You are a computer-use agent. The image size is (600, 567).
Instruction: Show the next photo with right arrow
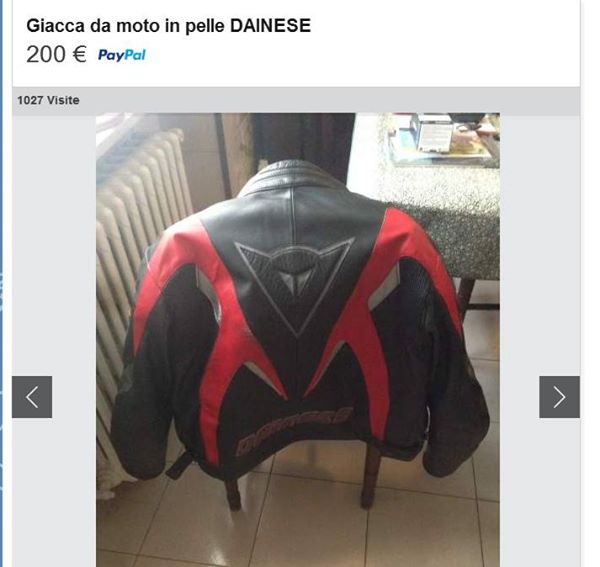[559, 397]
